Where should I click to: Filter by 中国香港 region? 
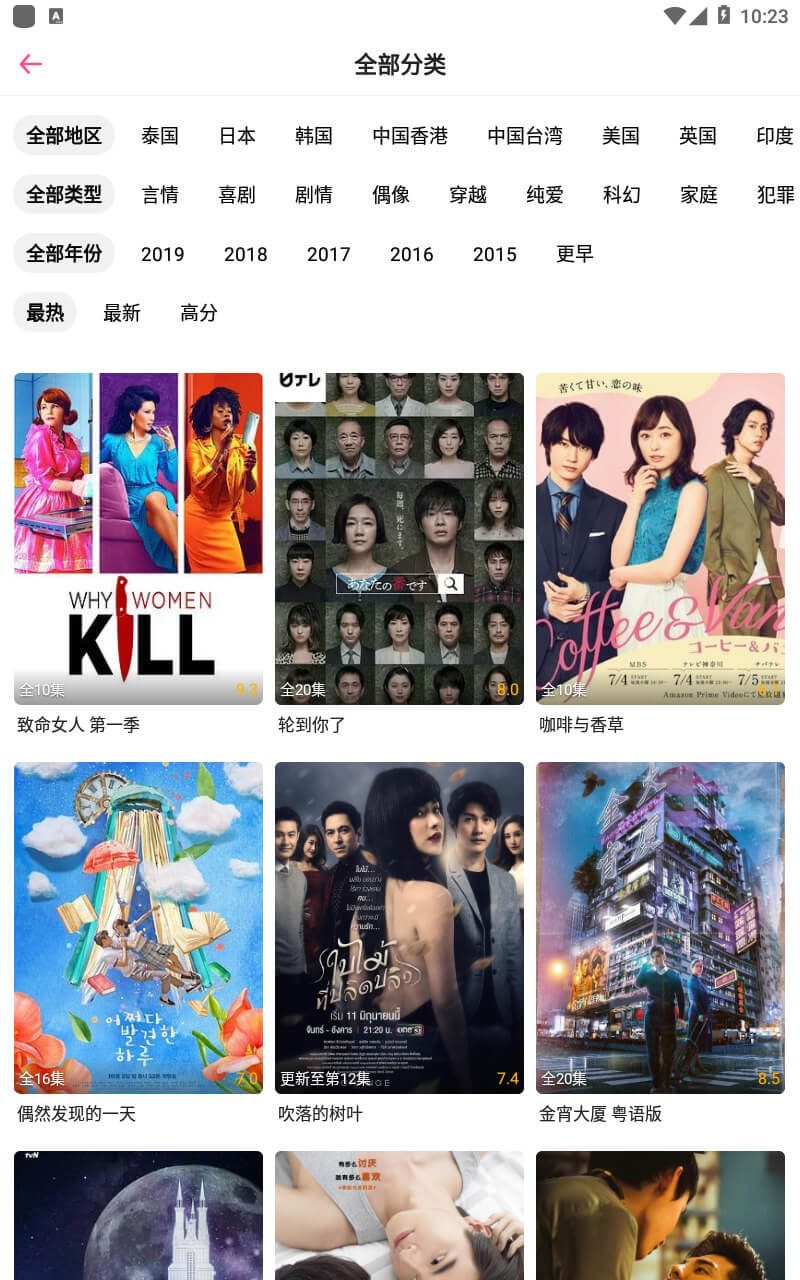(x=410, y=136)
